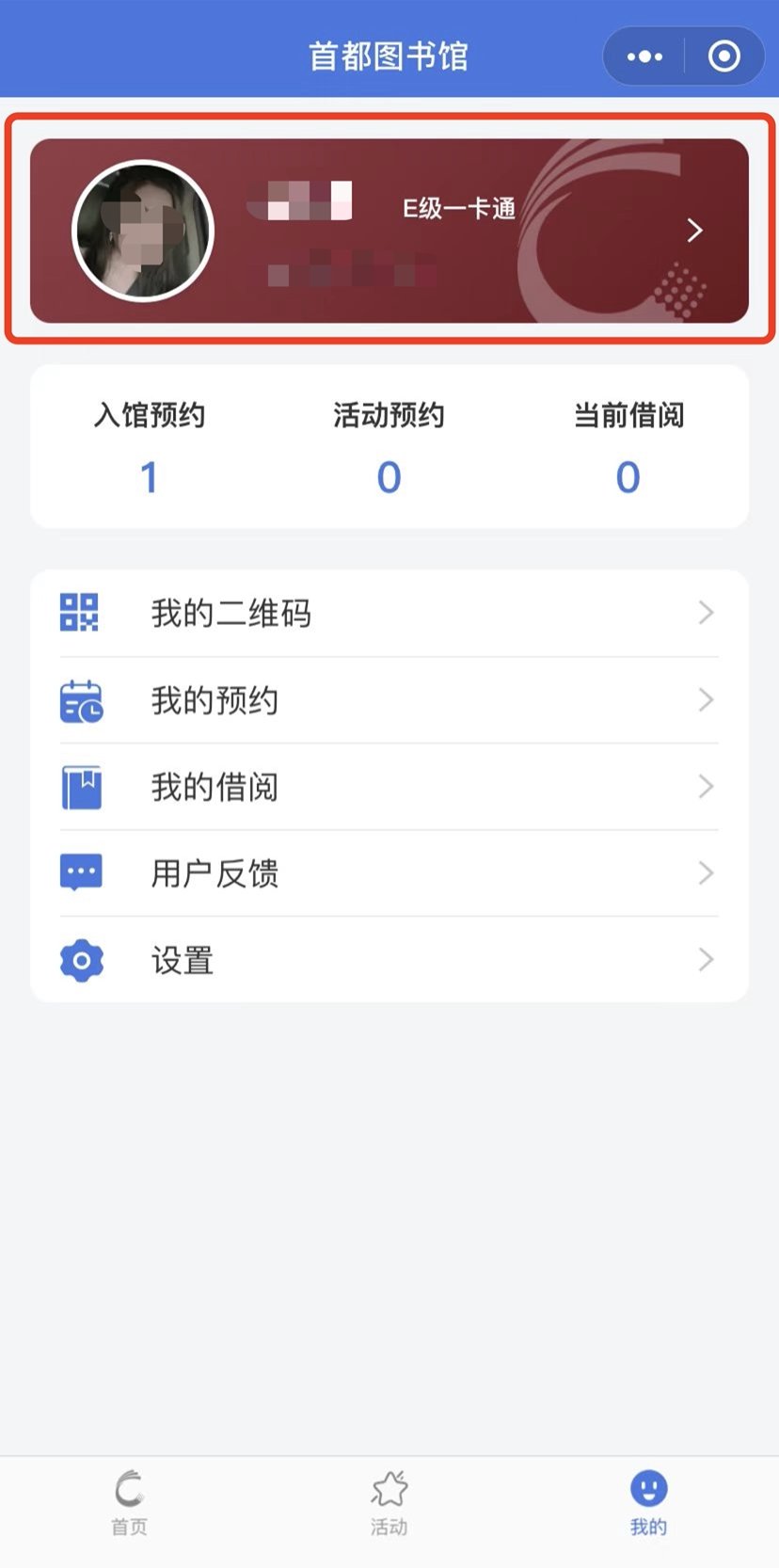The height and width of the screenshot is (1568, 779).
Task: Open the mini-program more options menu
Action: pyautogui.click(x=644, y=56)
